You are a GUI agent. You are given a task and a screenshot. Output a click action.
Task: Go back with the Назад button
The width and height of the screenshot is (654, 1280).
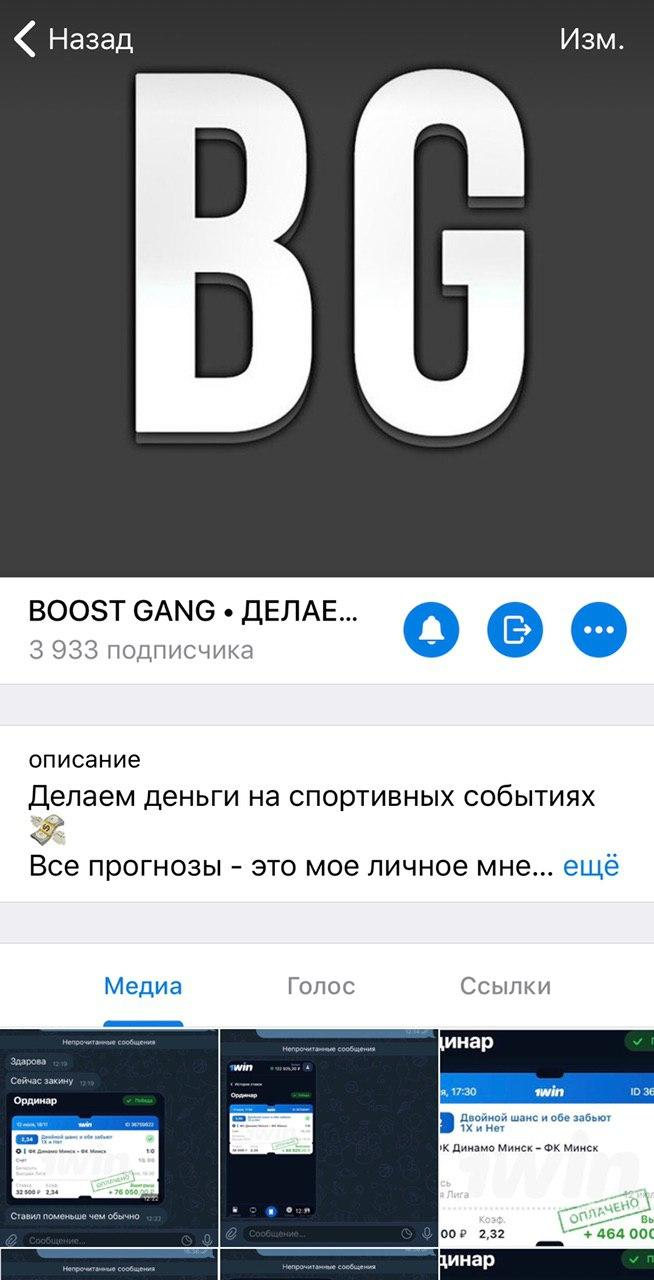pyautogui.click(x=74, y=40)
